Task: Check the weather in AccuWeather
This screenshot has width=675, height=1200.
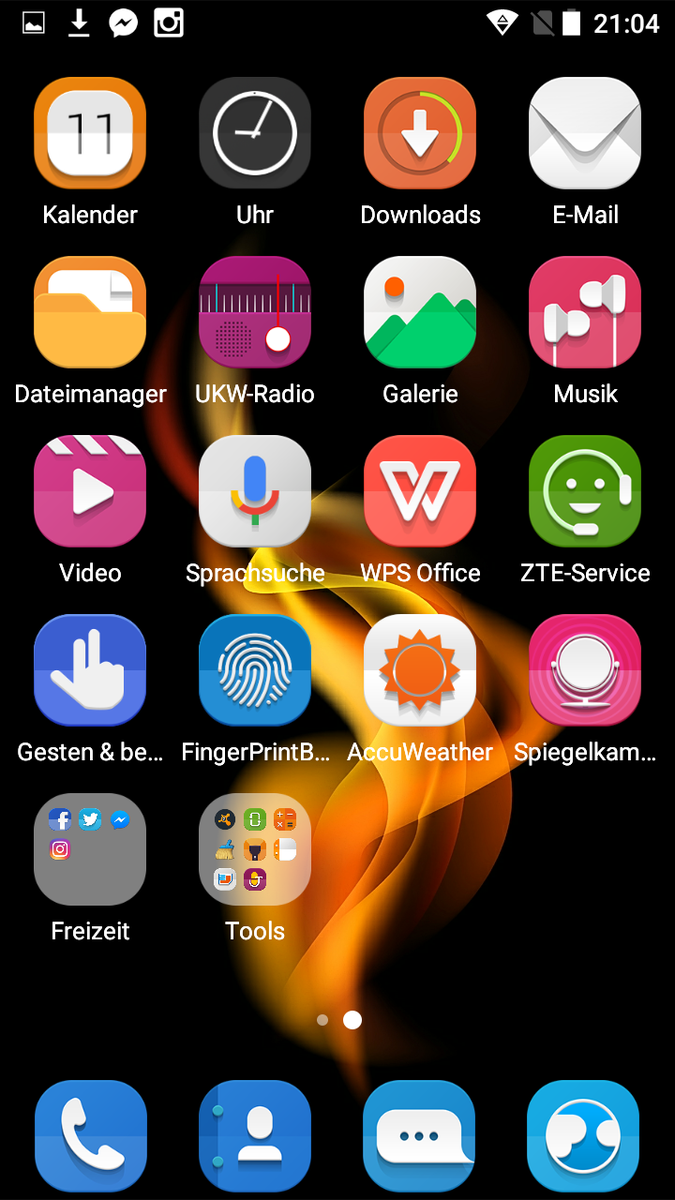Action: [420, 671]
